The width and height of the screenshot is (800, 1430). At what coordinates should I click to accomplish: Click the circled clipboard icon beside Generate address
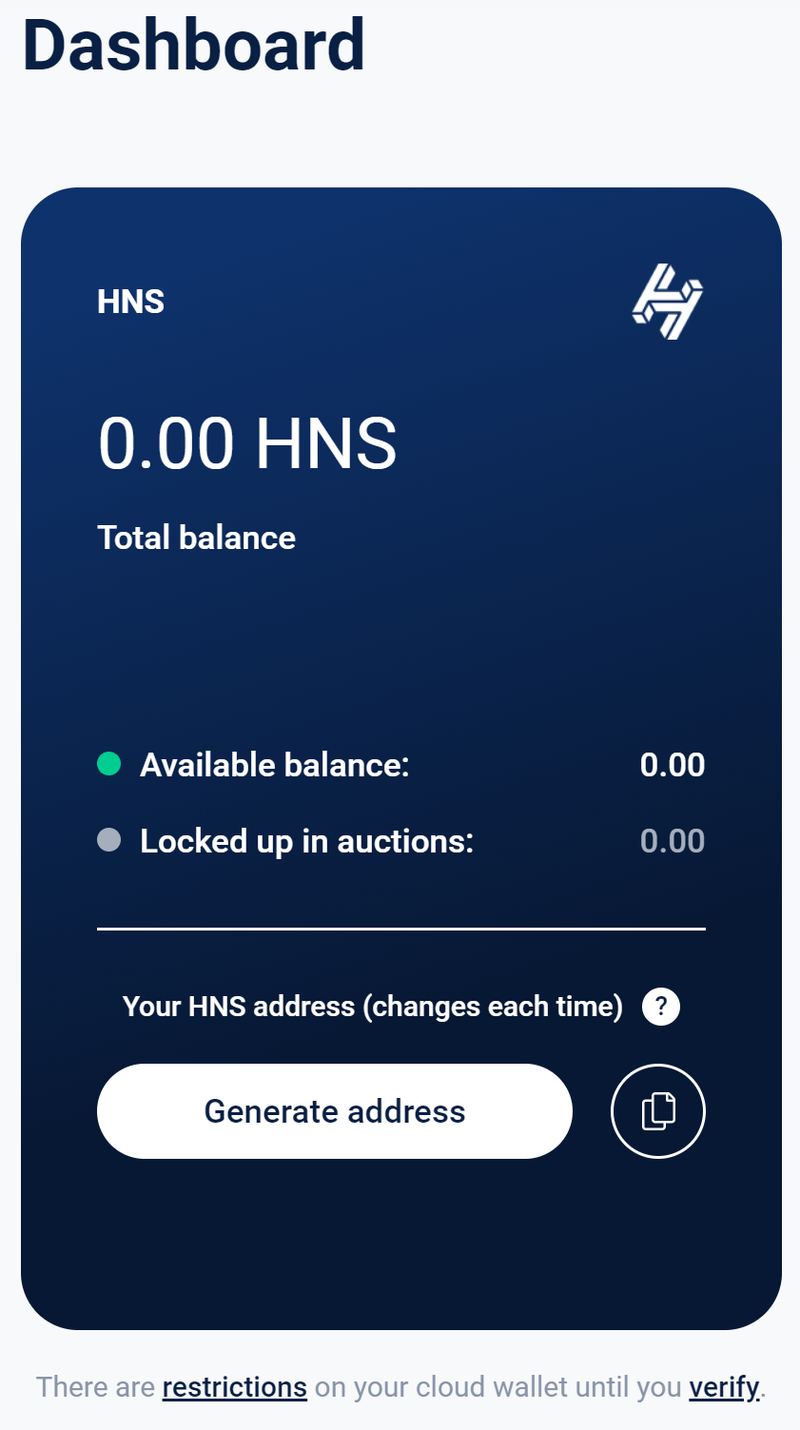pos(657,1111)
